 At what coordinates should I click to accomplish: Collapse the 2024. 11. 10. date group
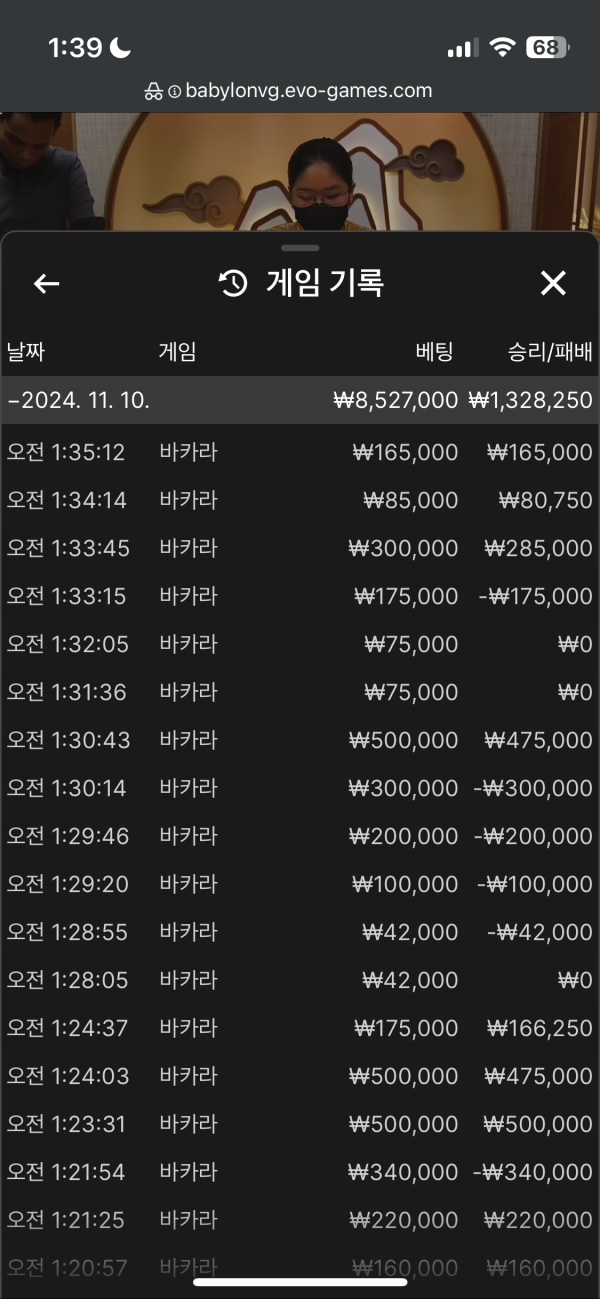300,400
